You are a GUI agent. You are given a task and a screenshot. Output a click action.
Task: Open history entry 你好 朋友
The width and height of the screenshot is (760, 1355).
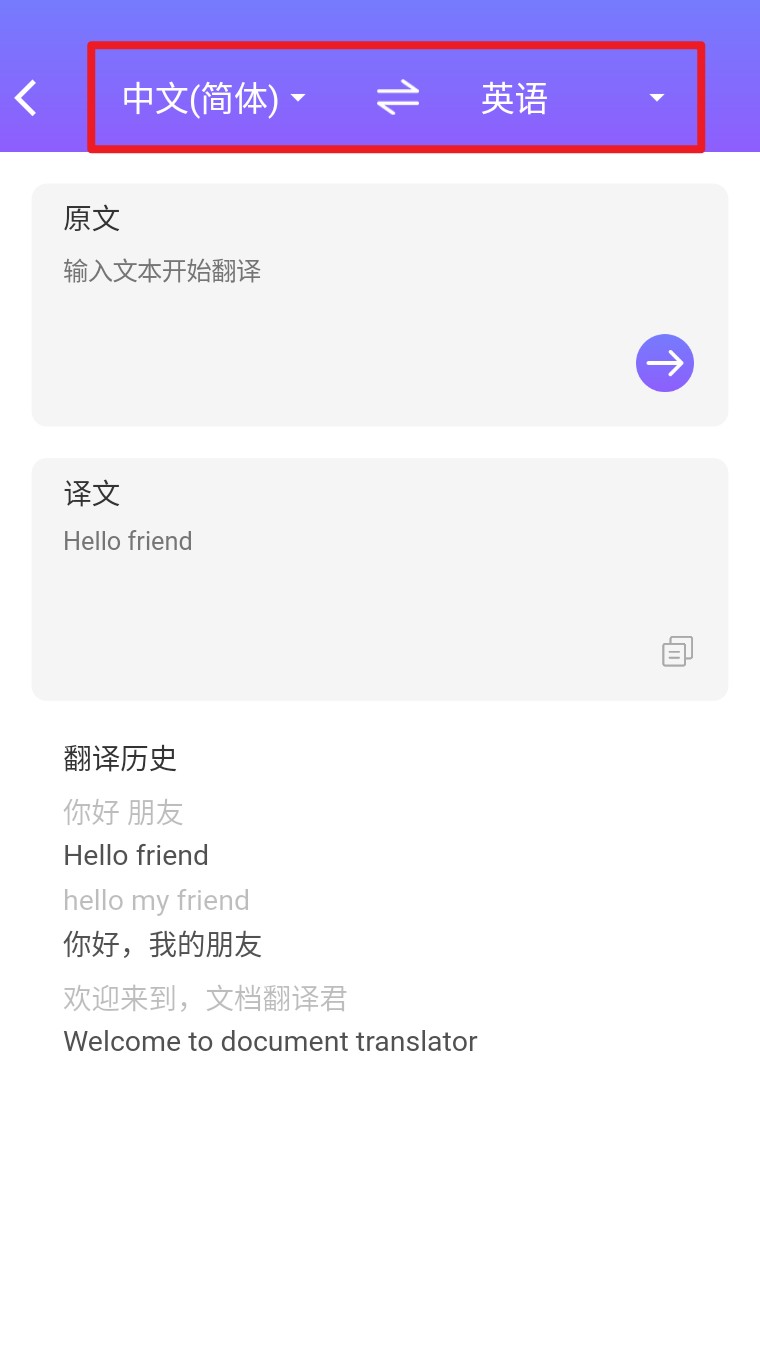click(124, 812)
